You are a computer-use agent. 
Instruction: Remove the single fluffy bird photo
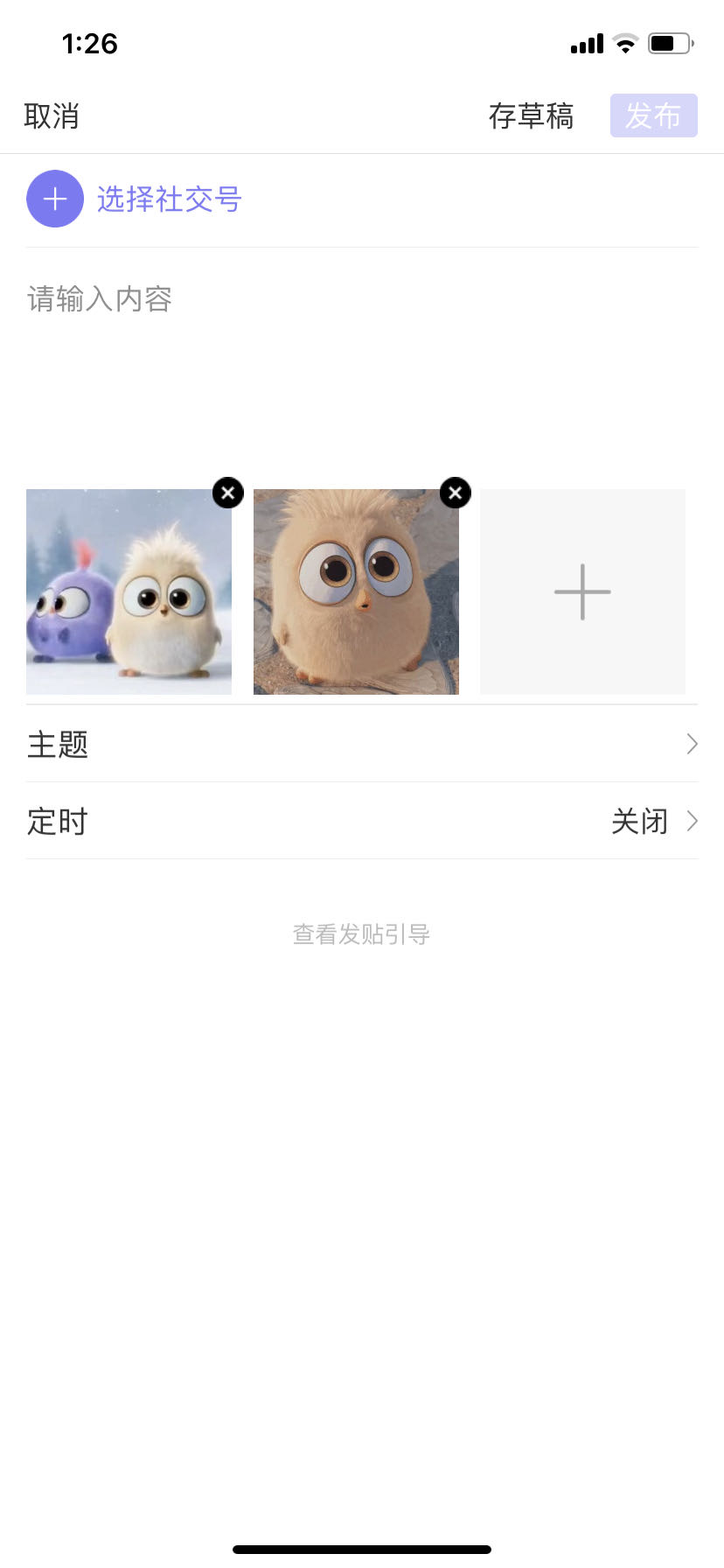click(x=455, y=493)
